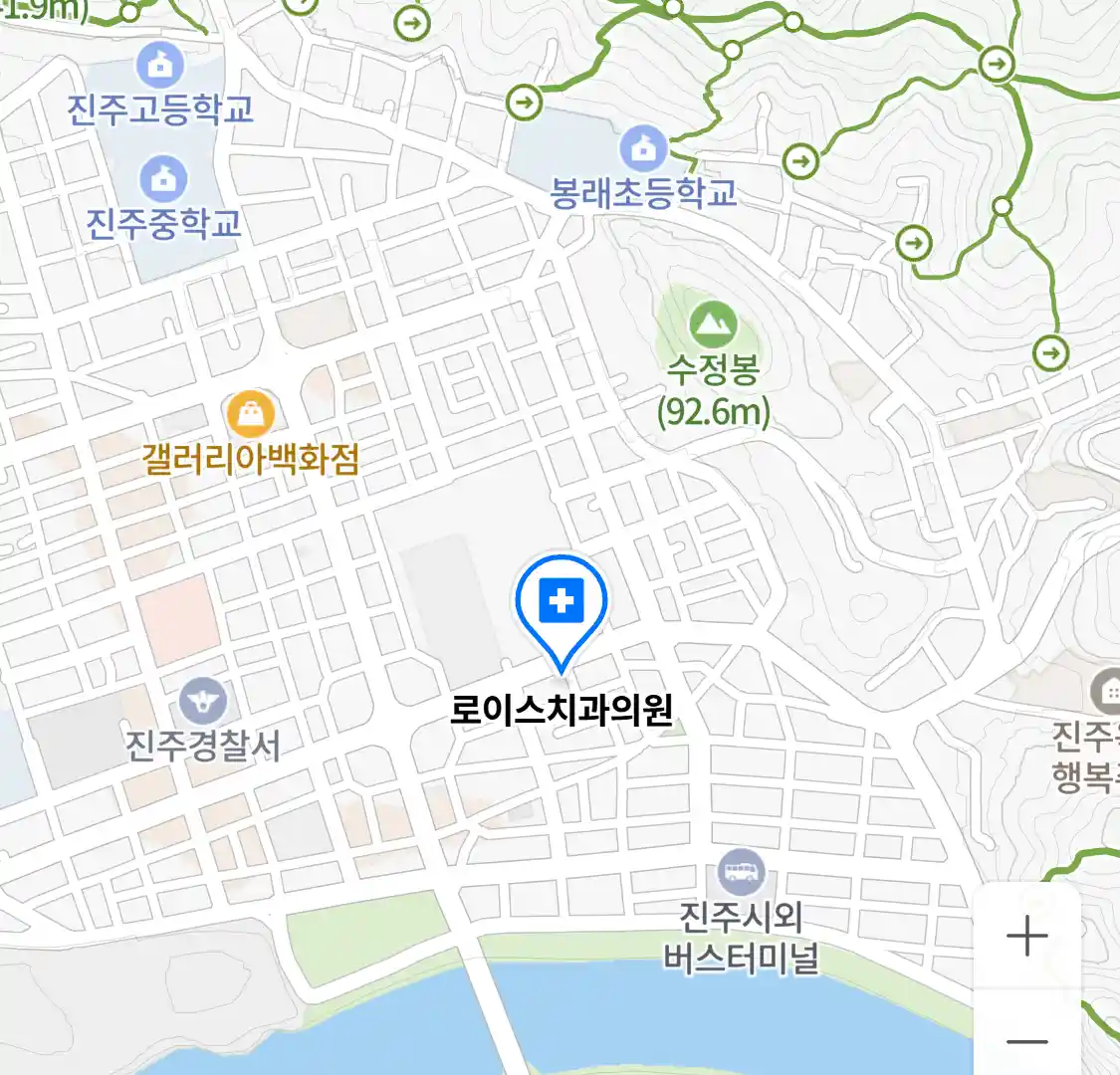Open the 갤러리아백화점 place marker
The image size is (1120, 1075).
tap(250, 415)
